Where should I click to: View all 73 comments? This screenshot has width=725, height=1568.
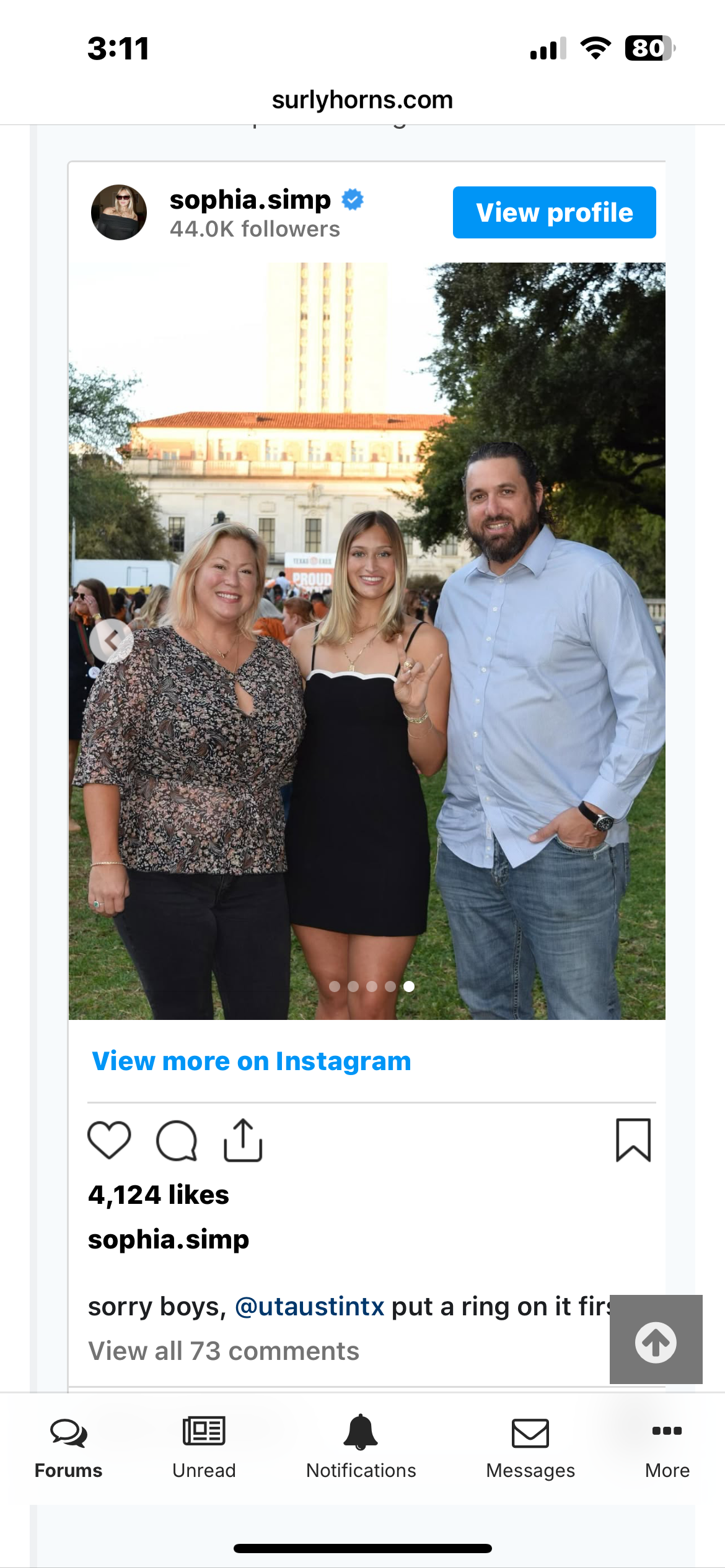point(224,1351)
